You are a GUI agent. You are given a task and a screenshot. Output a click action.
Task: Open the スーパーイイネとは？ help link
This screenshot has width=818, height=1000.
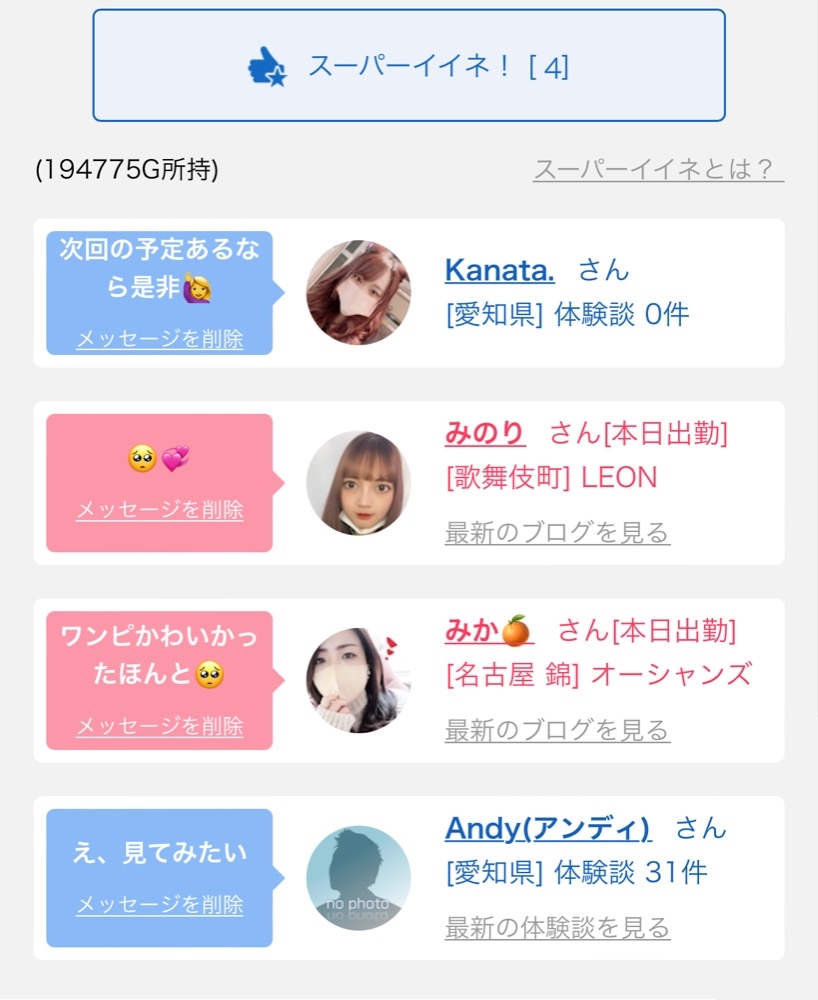[x=657, y=169]
